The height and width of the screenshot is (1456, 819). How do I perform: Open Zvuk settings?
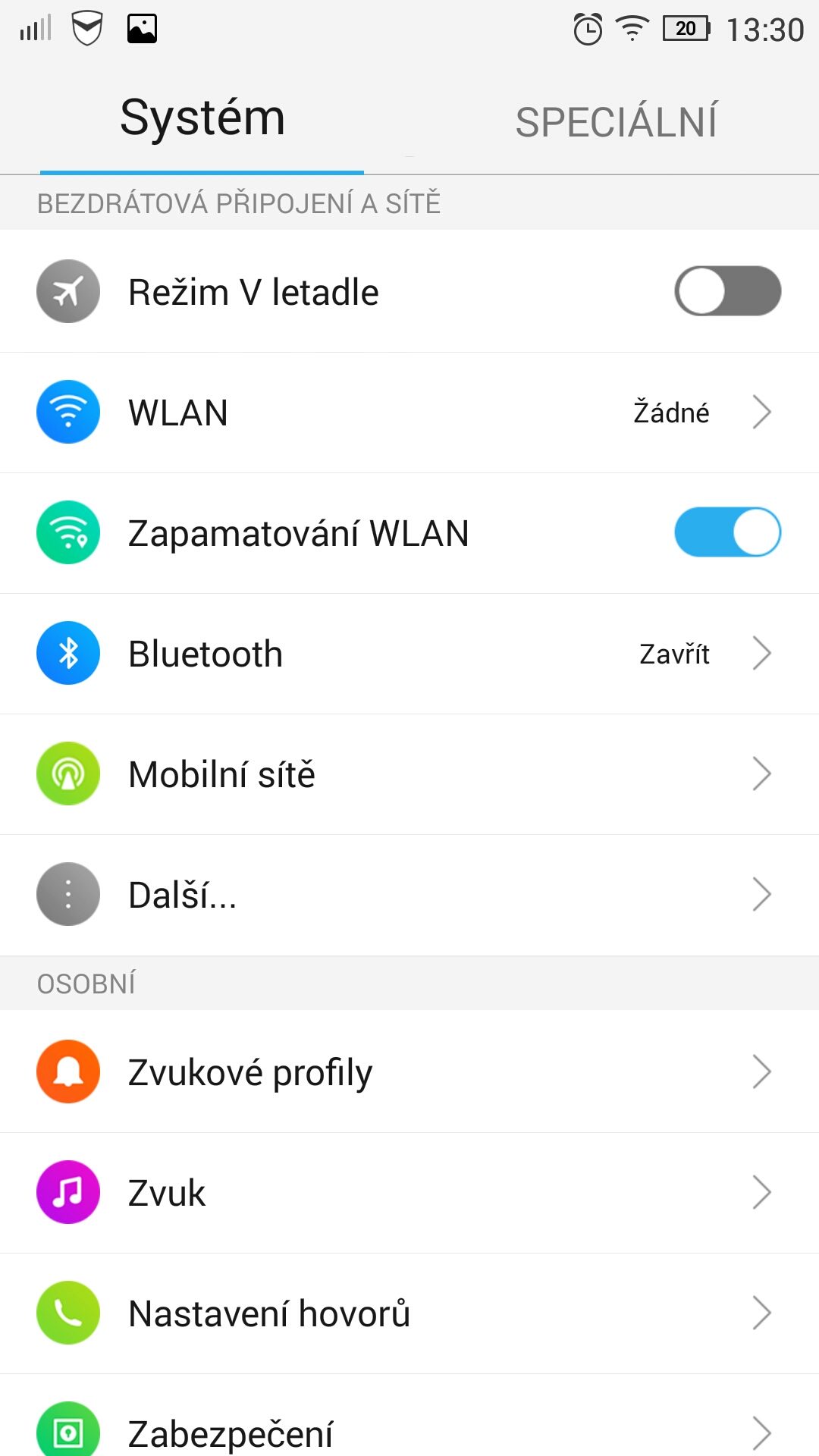(x=409, y=1193)
